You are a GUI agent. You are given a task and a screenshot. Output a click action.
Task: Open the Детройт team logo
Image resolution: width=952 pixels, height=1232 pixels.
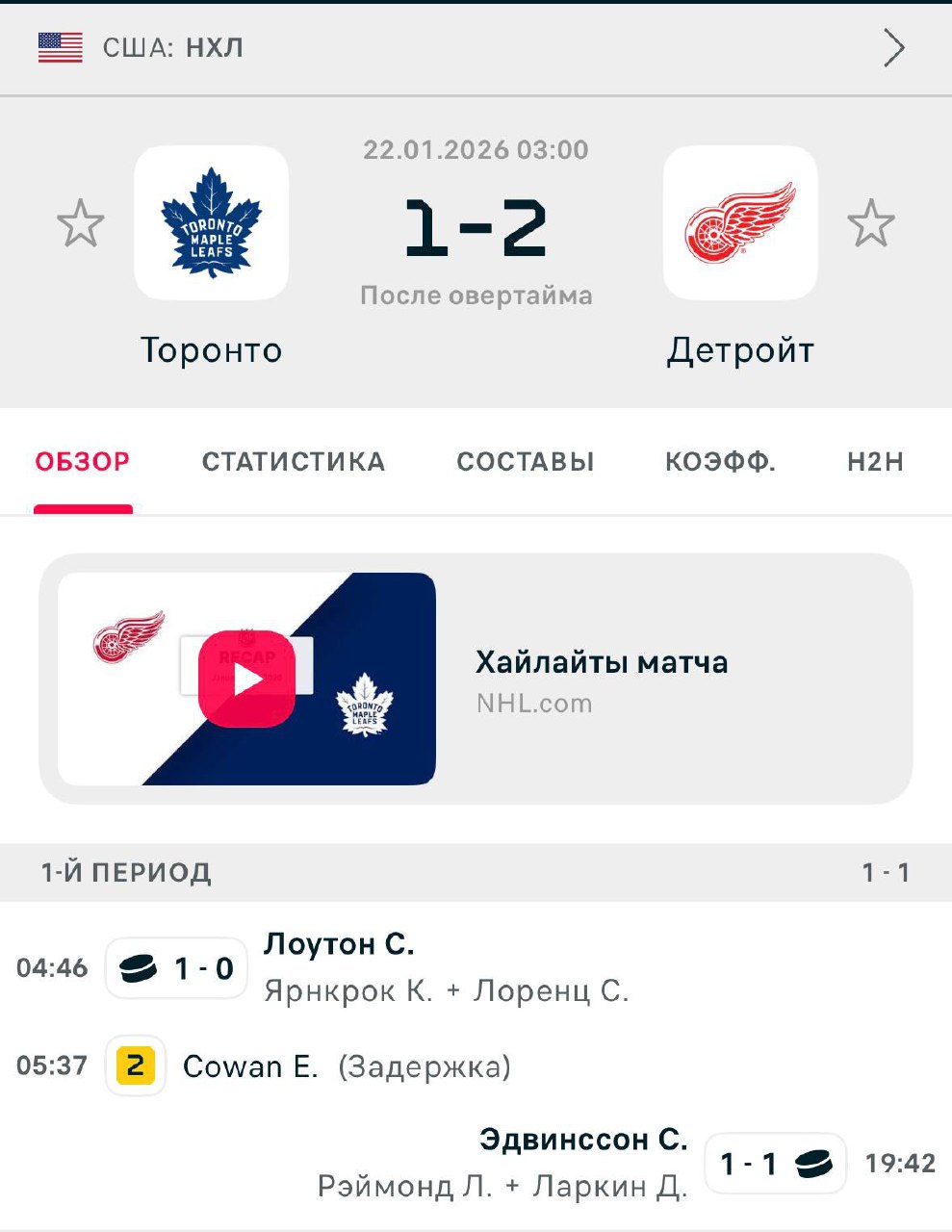pyautogui.click(x=739, y=223)
